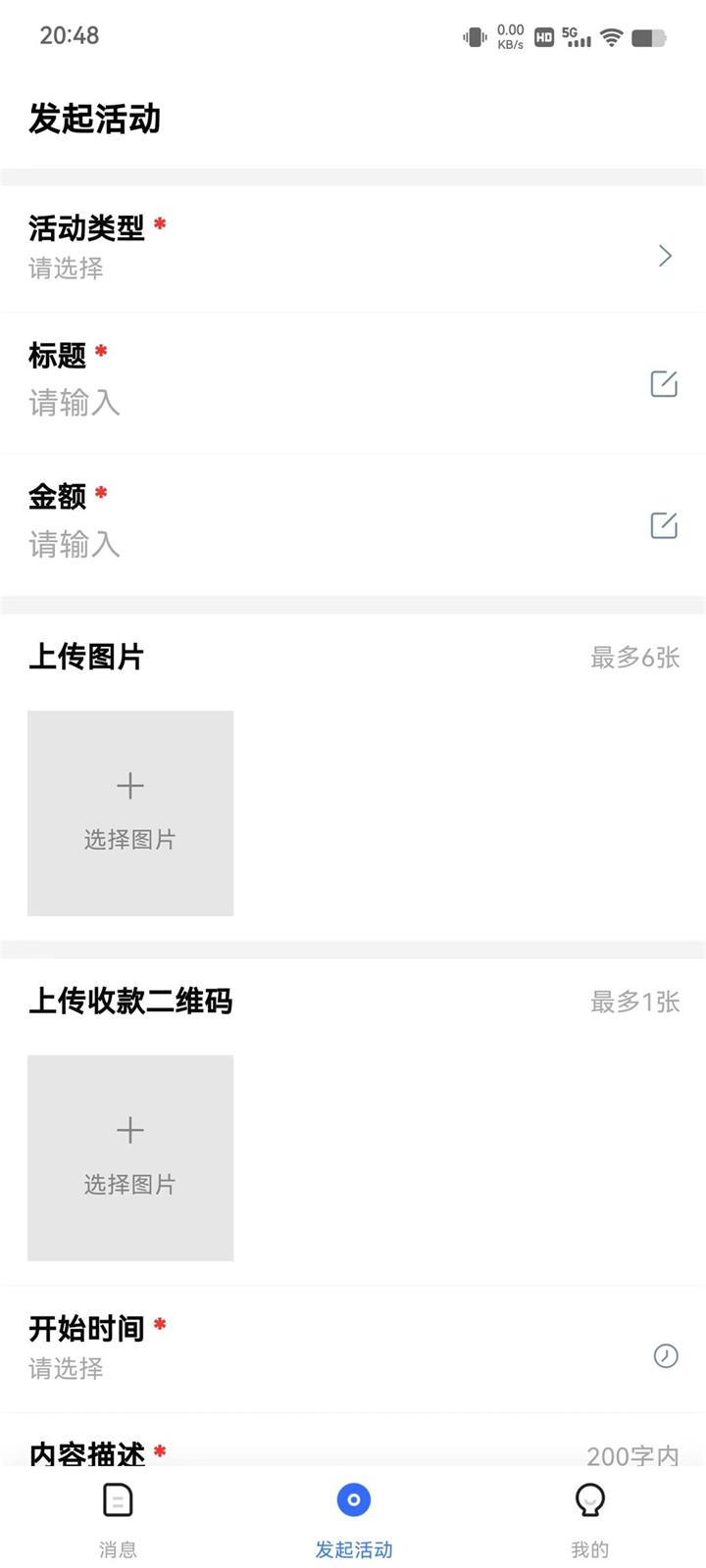Tap the plus icon under 上传收款二维码

point(129,1130)
